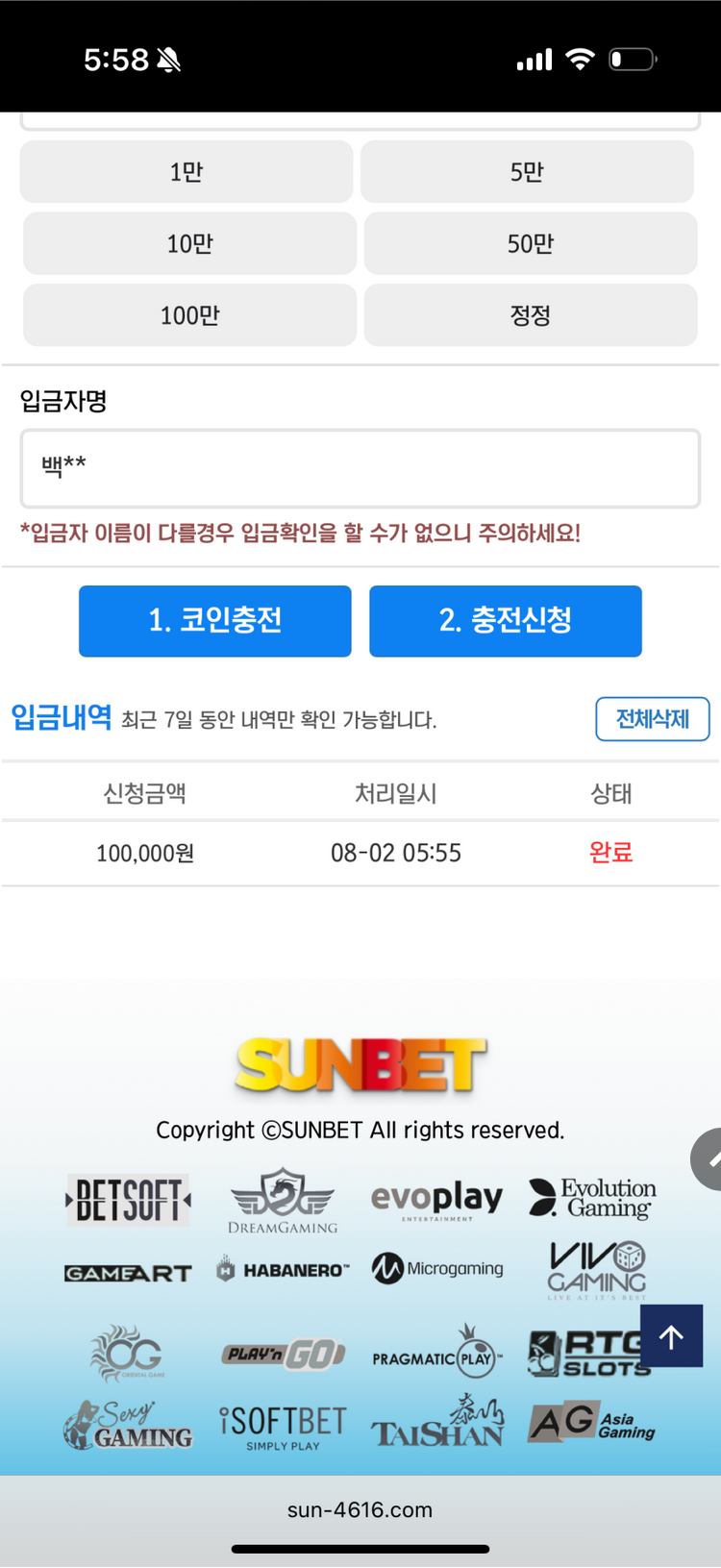Tap the 100만 amount button
Image resolution: width=721 pixels, height=1568 pixels.
click(x=189, y=314)
